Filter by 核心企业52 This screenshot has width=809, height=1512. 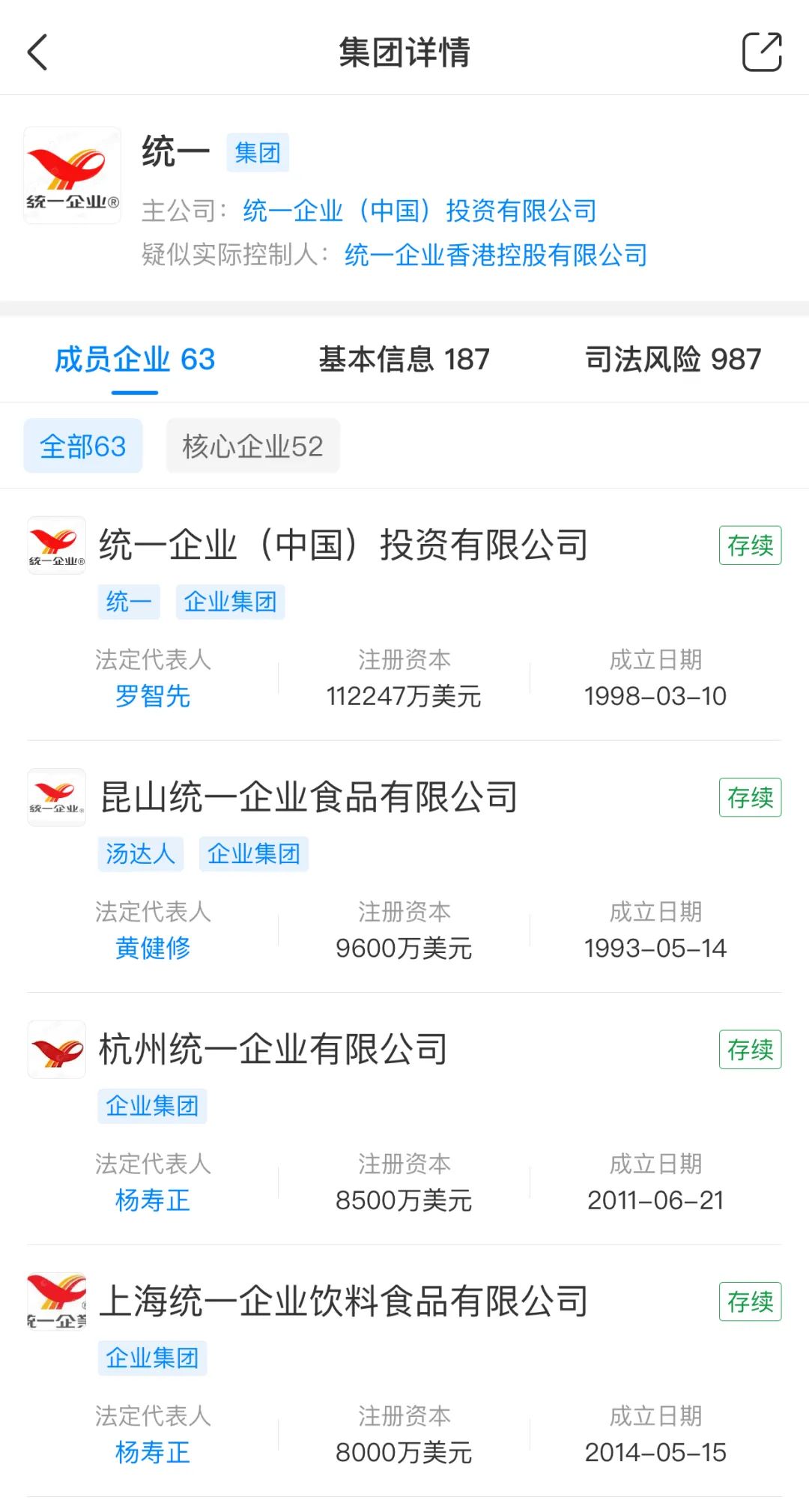pos(252,447)
